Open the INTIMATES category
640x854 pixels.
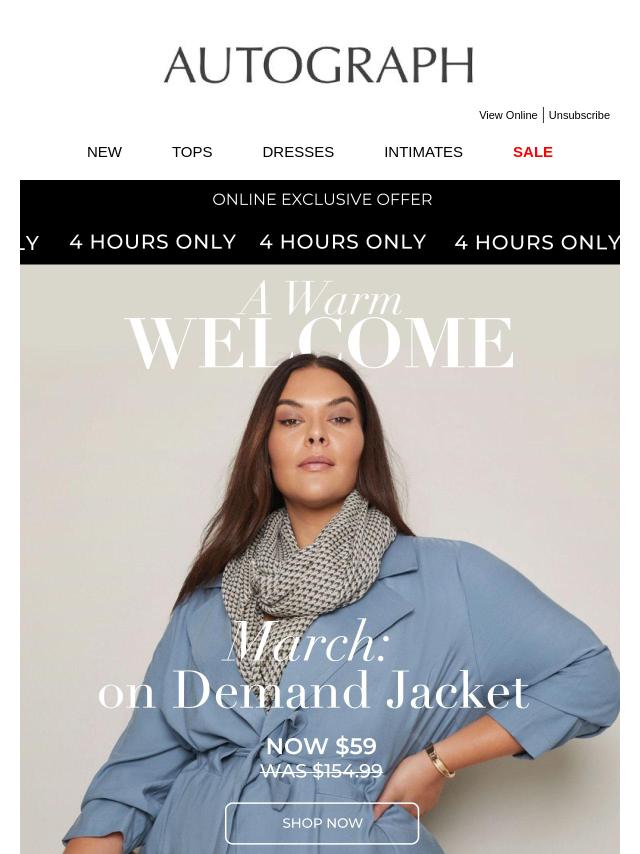click(x=423, y=152)
